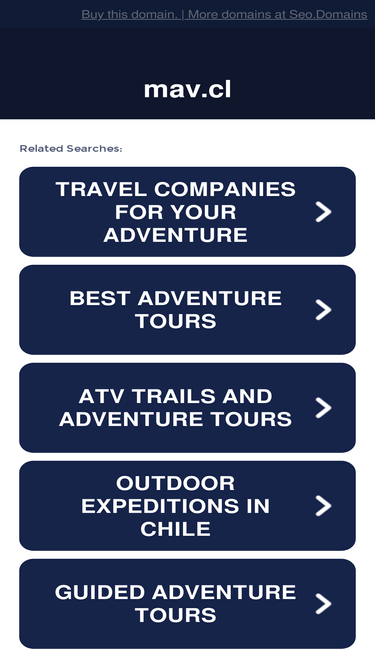The height and width of the screenshot is (667, 375).
Task: Tap ATV Trails And Adventure Tours
Action: coord(188,408)
